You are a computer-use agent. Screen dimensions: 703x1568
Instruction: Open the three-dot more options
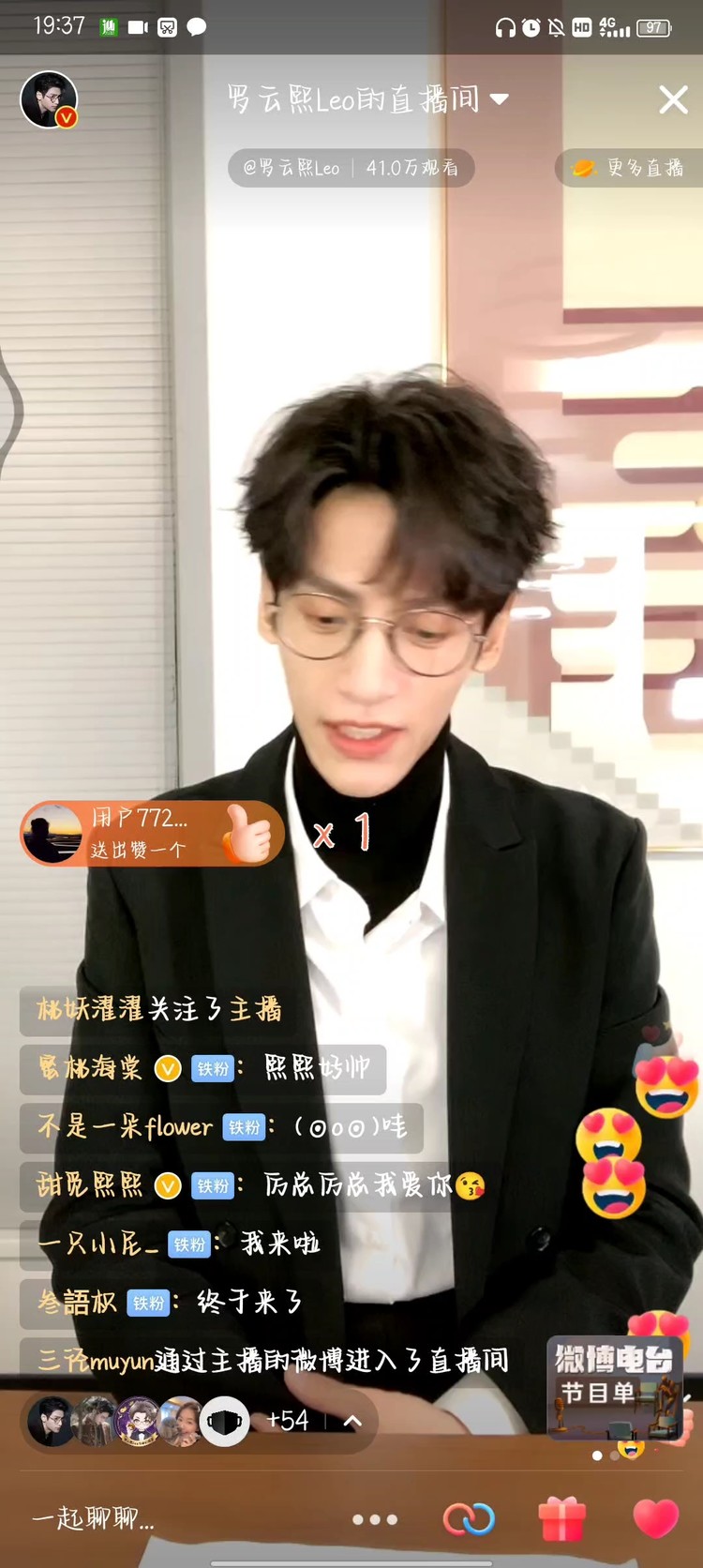click(375, 1519)
